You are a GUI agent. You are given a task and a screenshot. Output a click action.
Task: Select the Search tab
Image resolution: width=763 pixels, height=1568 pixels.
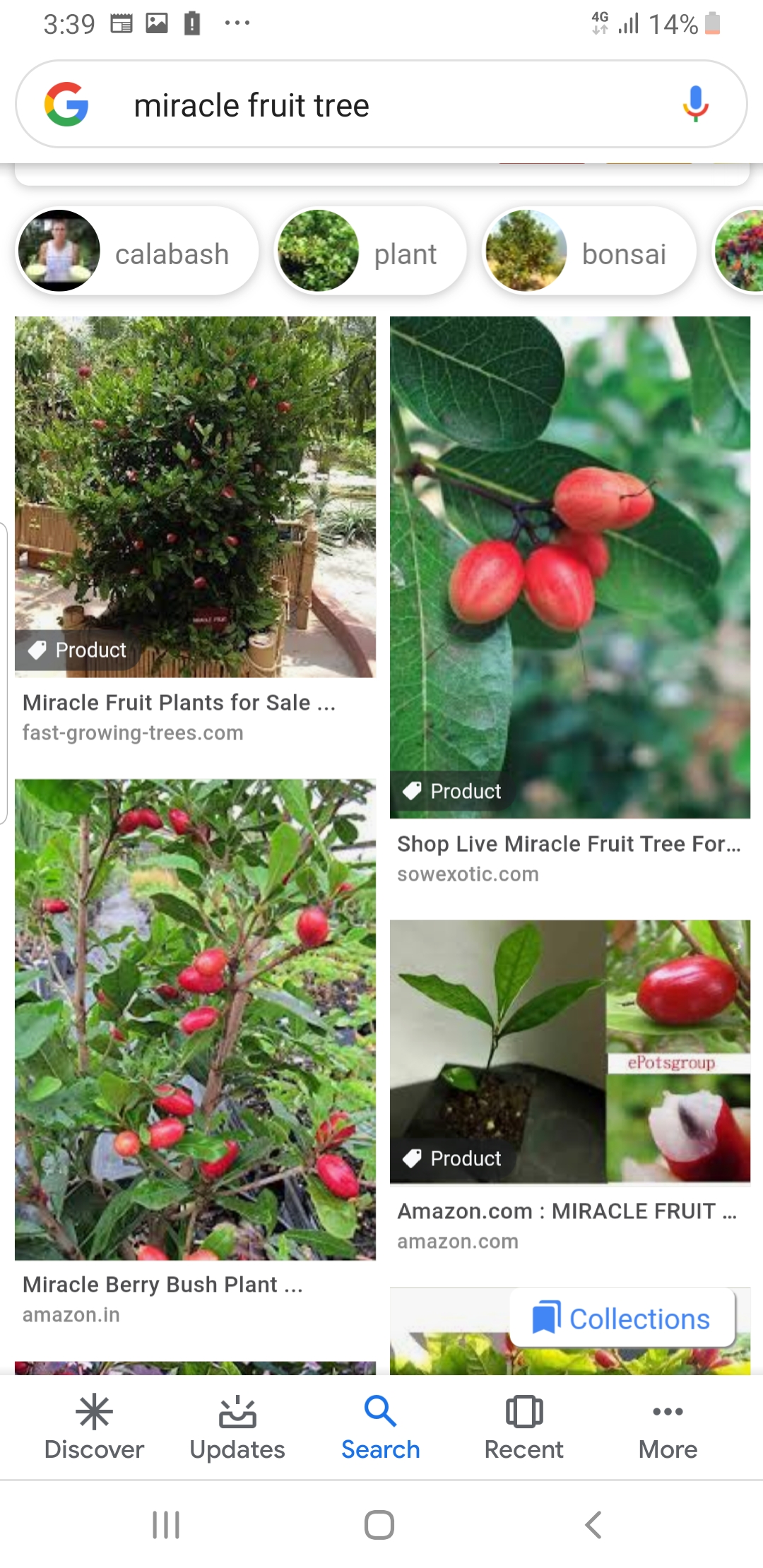coord(381,1428)
